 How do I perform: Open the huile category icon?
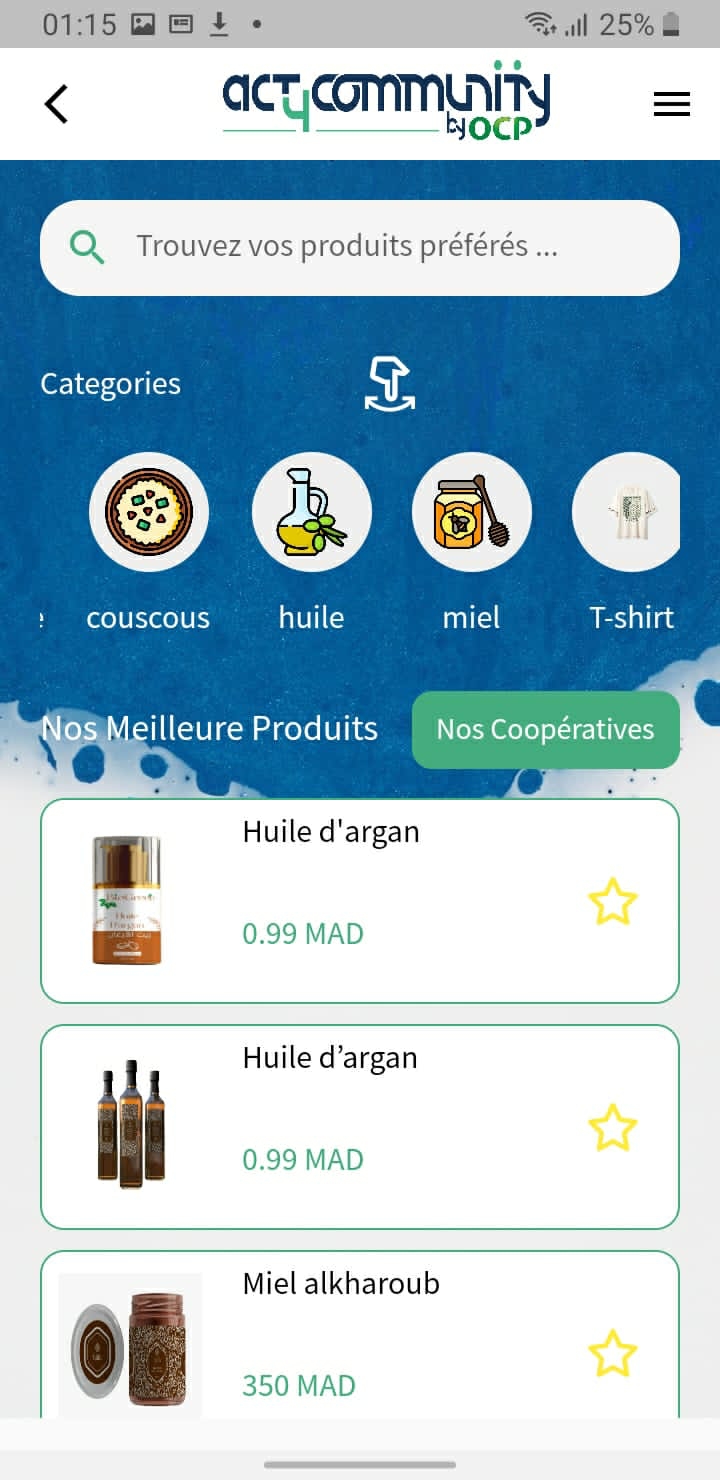click(x=311, y=512)
